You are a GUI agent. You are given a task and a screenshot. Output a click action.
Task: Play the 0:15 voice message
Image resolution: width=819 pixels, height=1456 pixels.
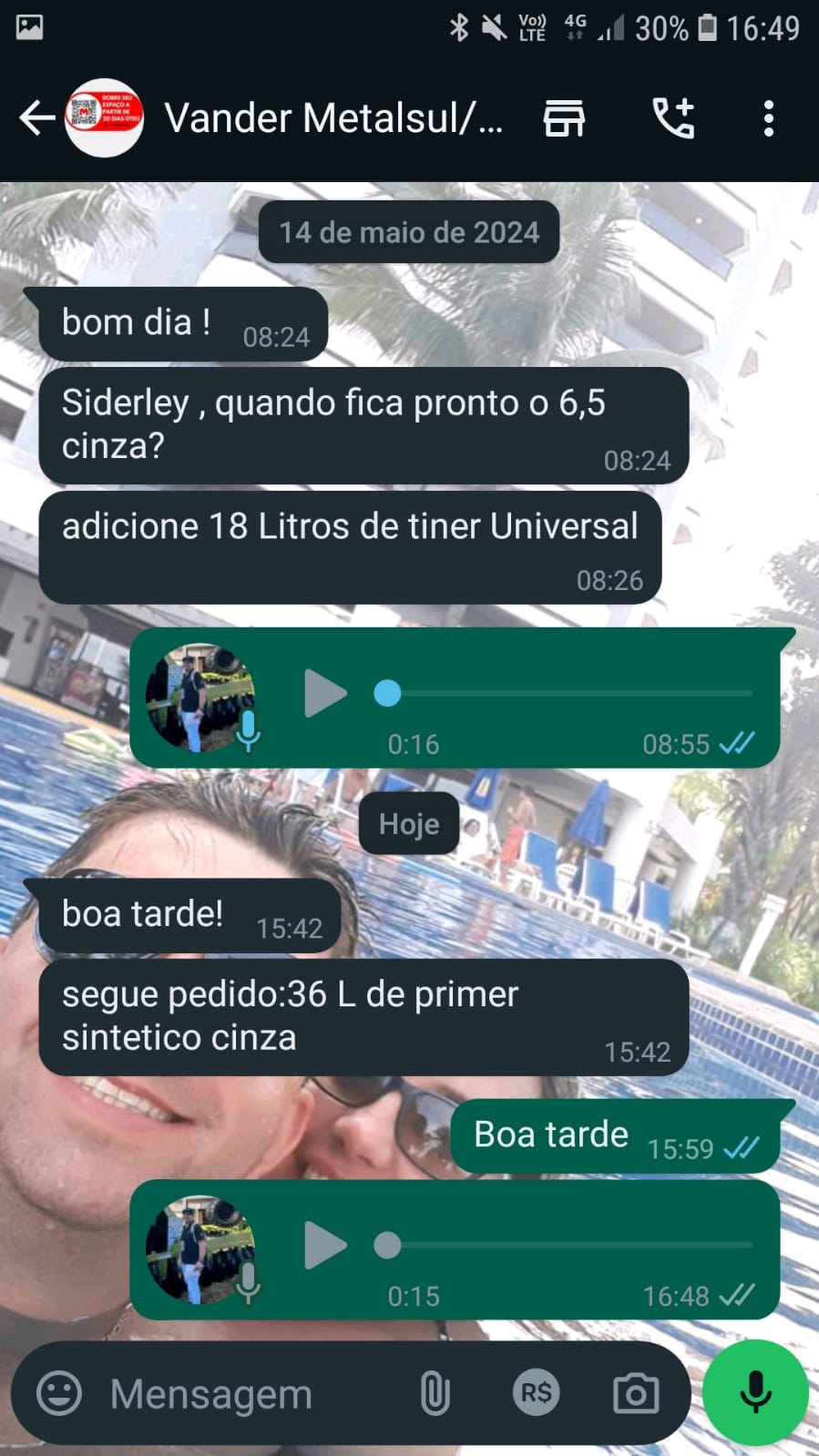324,1245
